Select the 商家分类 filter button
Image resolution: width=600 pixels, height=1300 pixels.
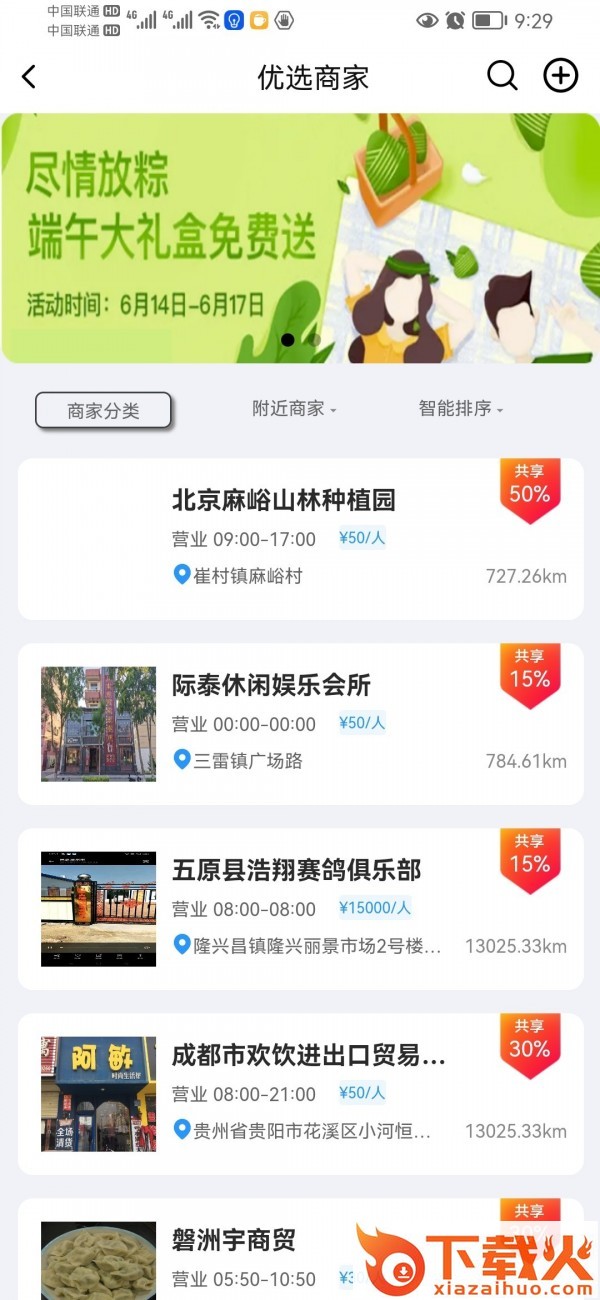[x=103, y=410]
